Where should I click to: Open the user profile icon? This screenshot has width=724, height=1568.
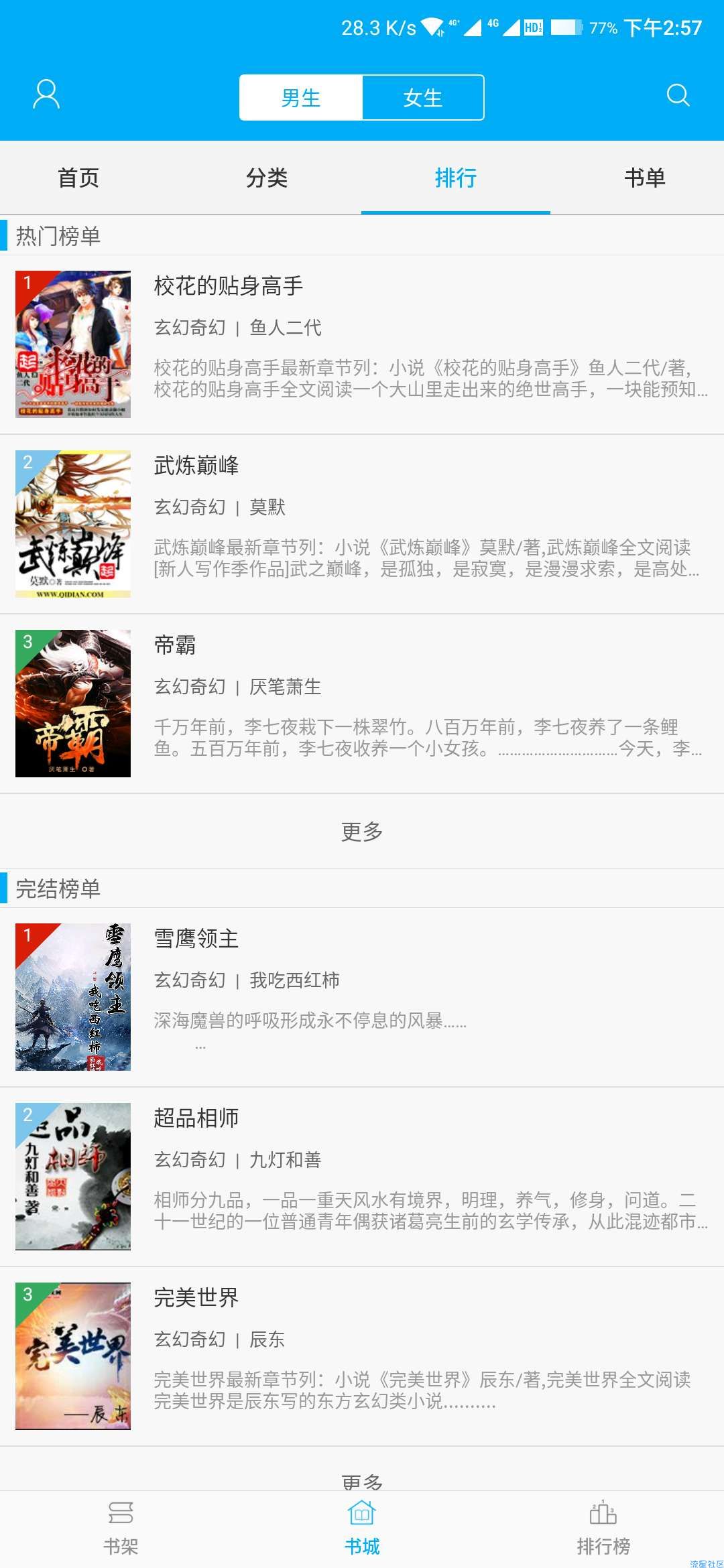click(x=46, y=94)
